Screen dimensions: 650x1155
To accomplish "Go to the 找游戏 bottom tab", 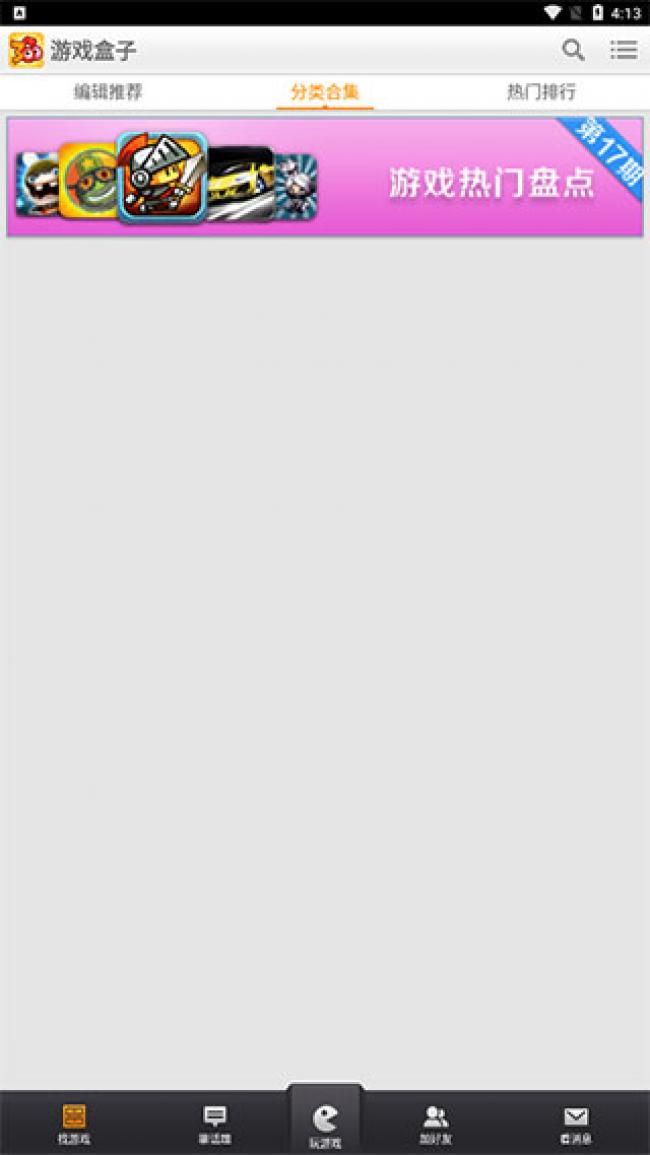I will pos(74,1123).
